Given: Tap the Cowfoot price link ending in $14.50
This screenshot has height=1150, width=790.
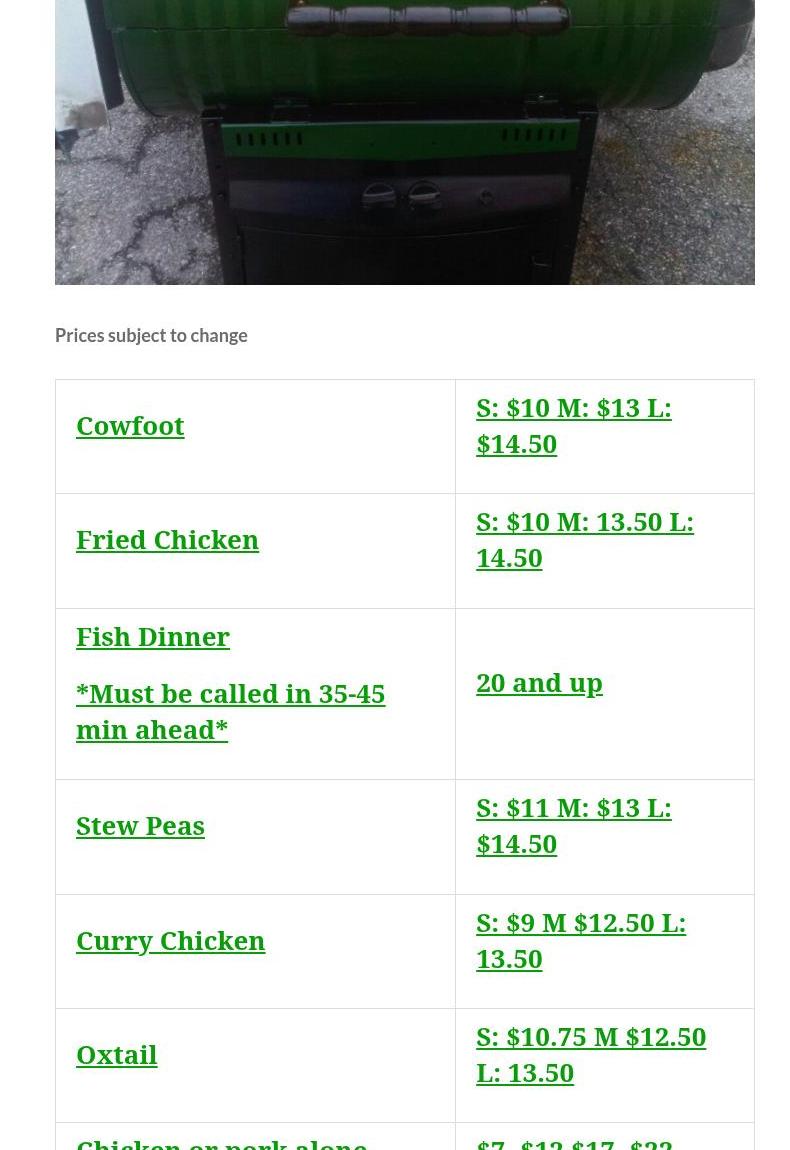Looking at the screenshot, I should [x=573, y=426].
